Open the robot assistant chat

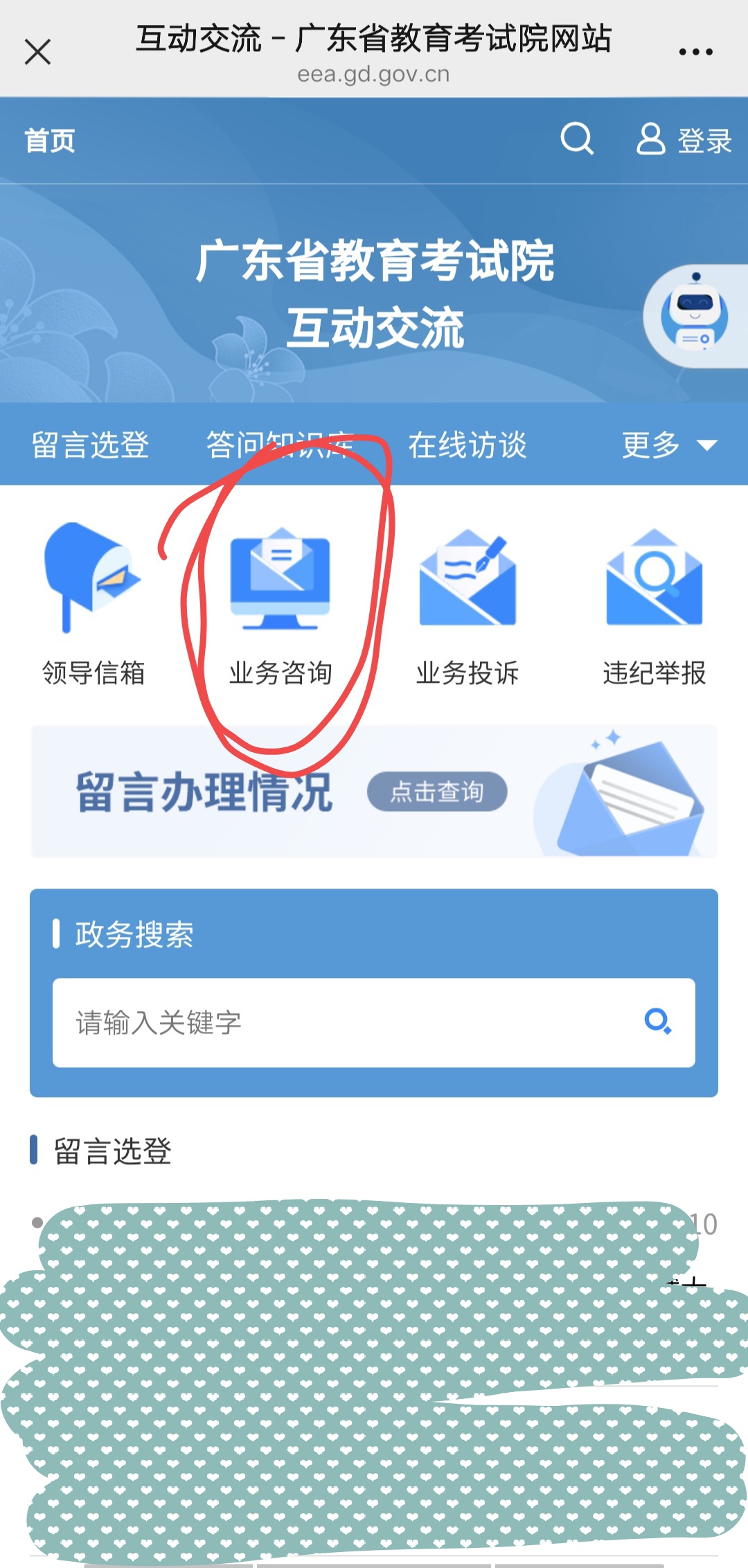(694, 315)
